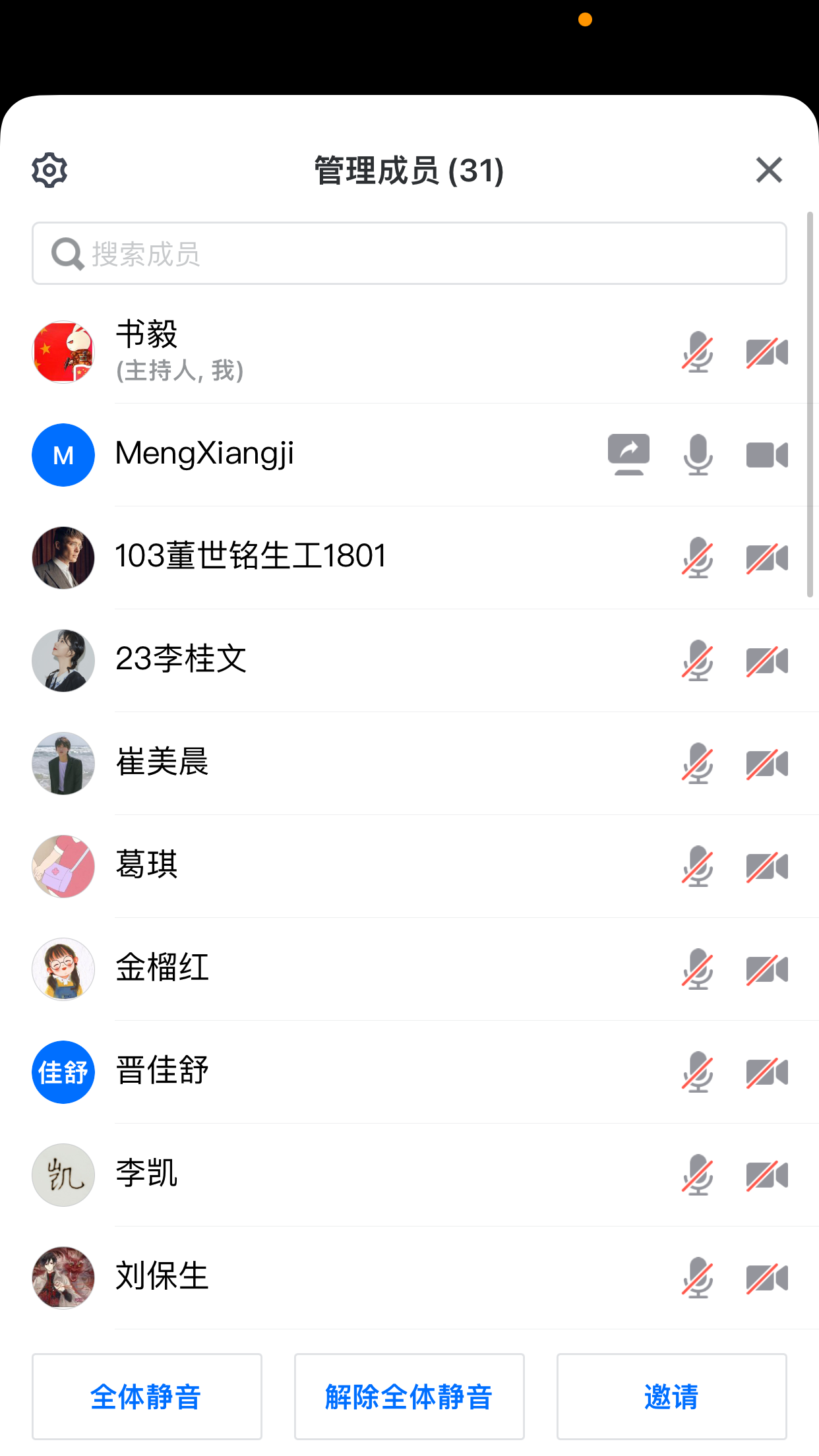
Task: Invite new members with 邀请
Action: point(671,1396)
